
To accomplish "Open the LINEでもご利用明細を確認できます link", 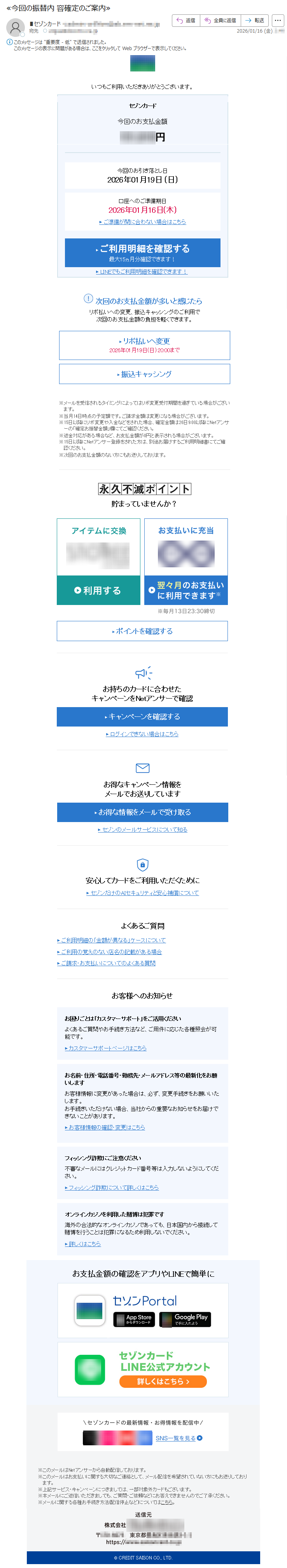I will coord(142,271).
